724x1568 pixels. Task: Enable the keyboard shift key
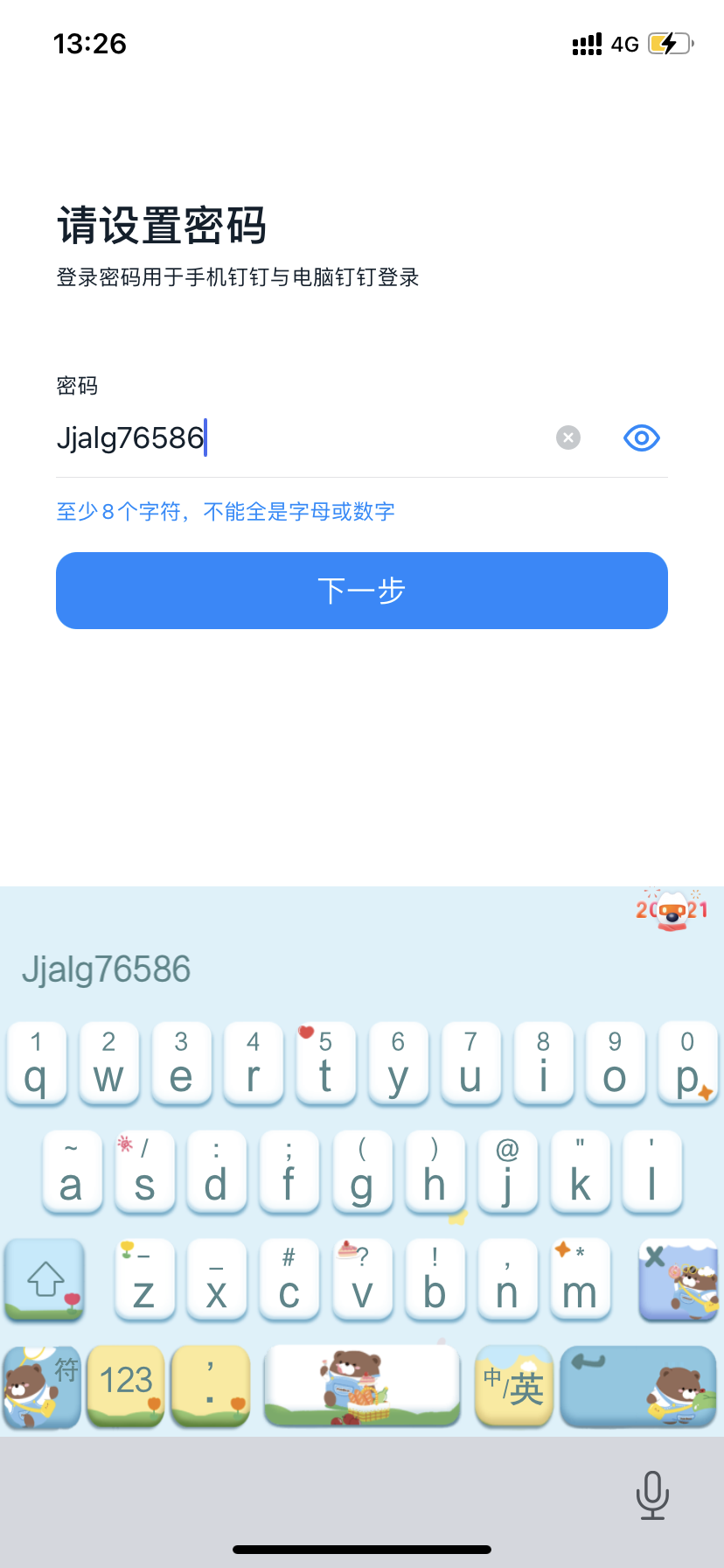(45, 1280)
